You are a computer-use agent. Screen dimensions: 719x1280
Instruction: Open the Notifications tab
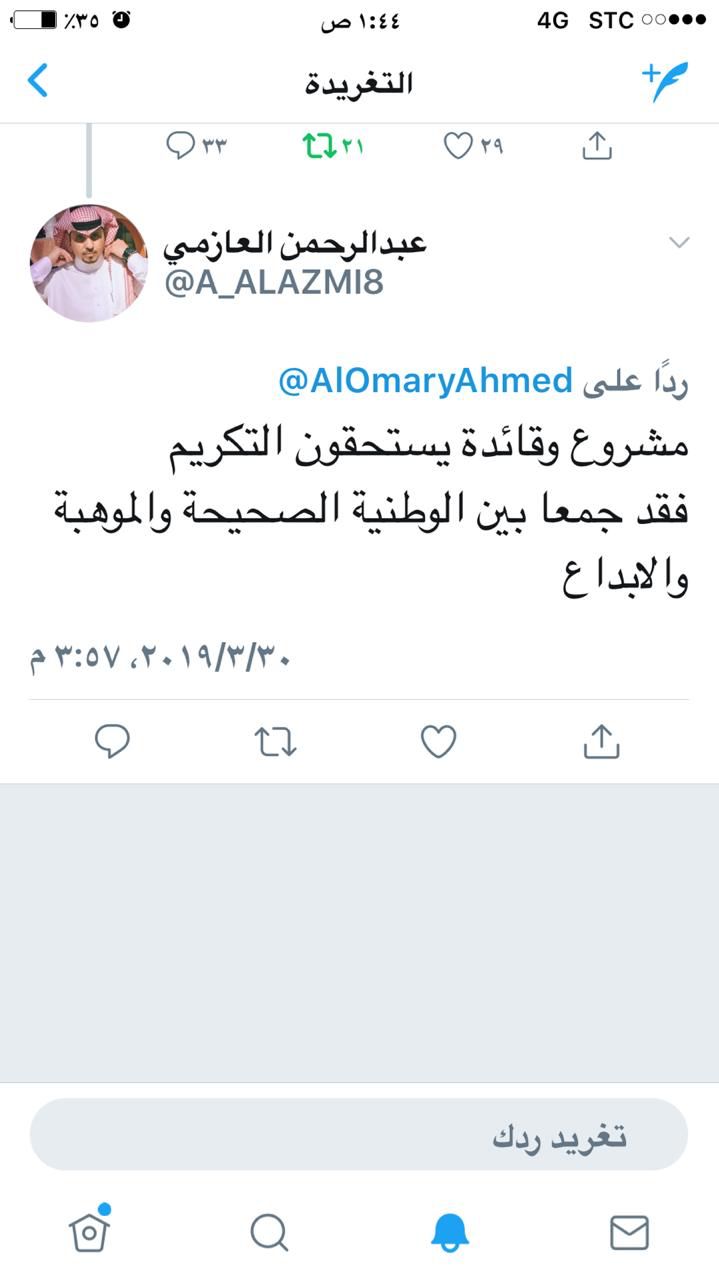(x=449, y=1232)
